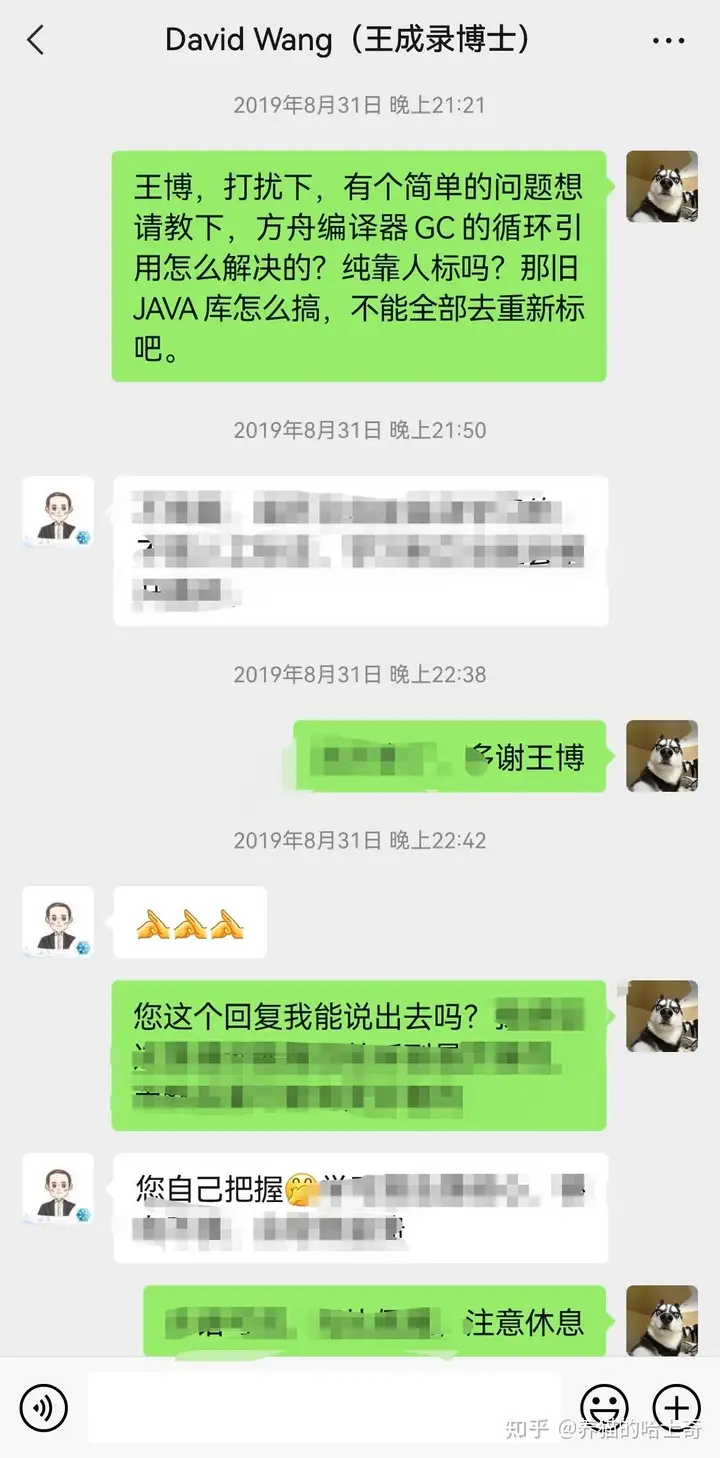The image size is (720, 1458).
Task: Open the emoji sticker panel
Action: coord(604,1407)
